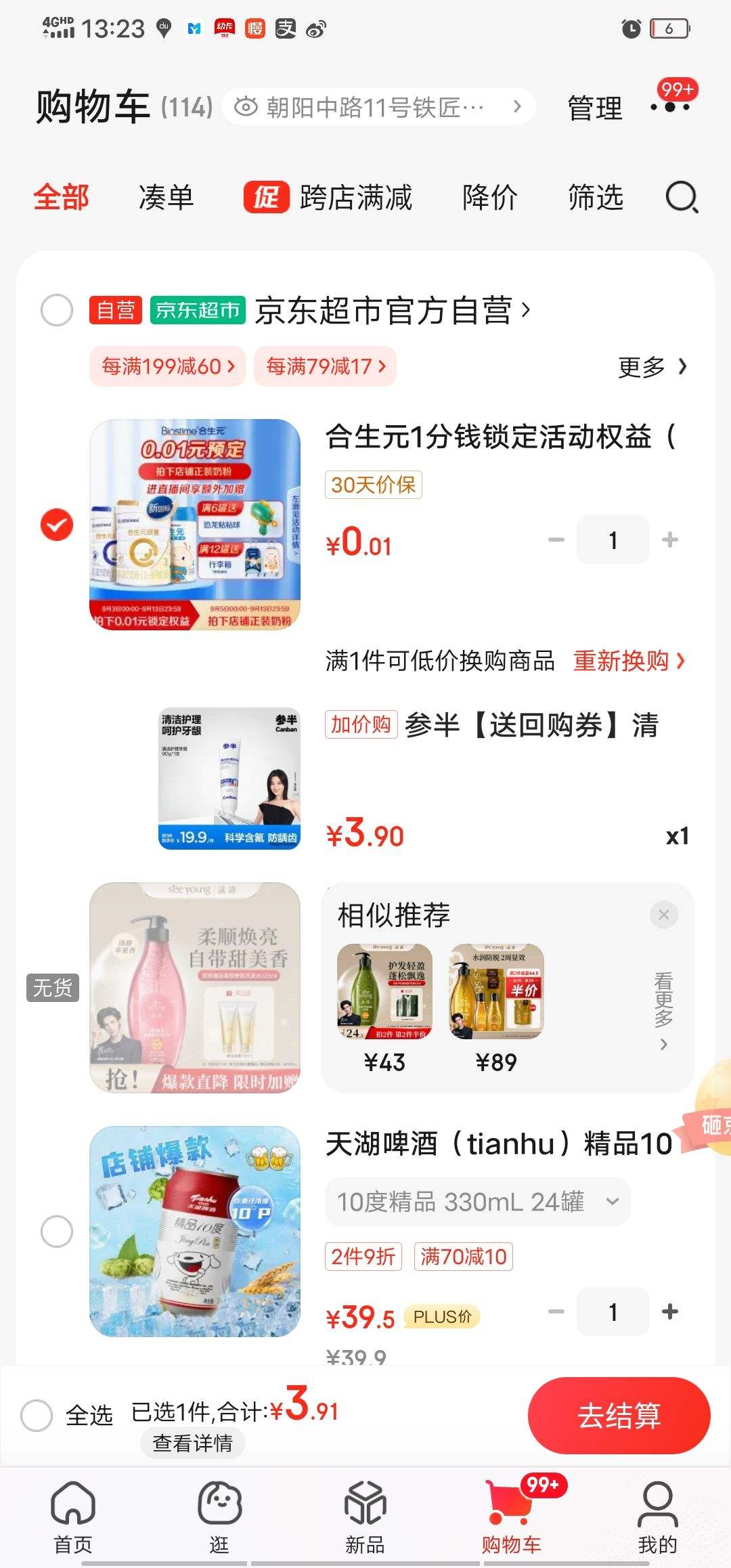Enable 全选 to select all items

(x=39, y=1415)
